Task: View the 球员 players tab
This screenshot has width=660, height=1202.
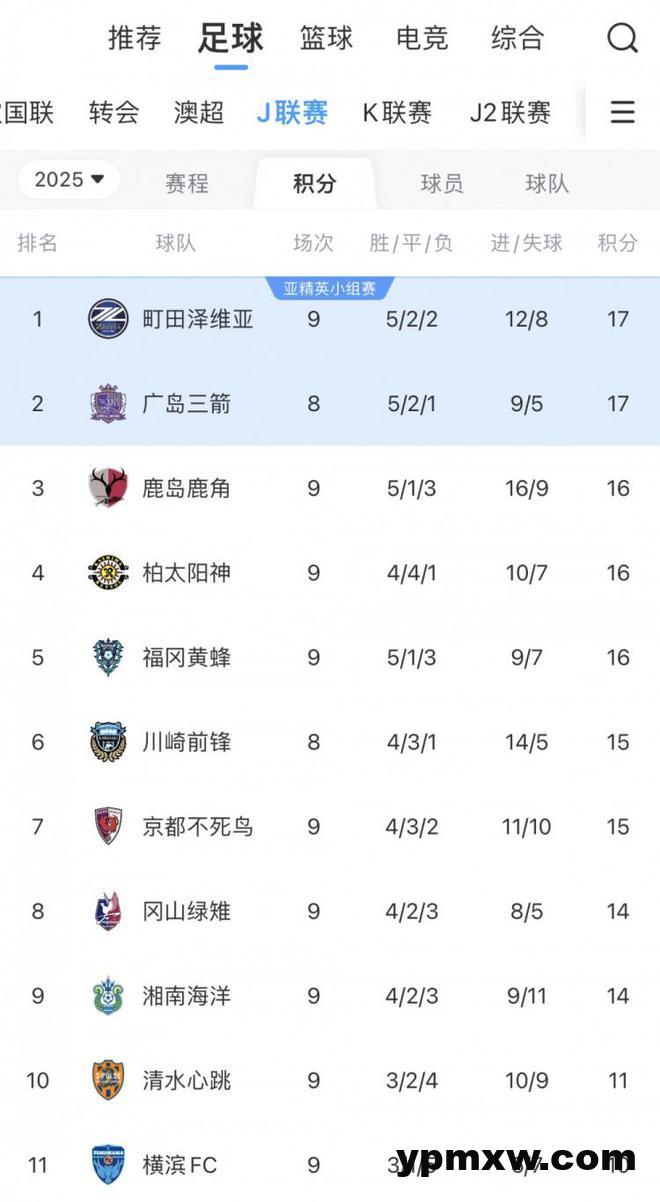Action: tap(441, 183)
